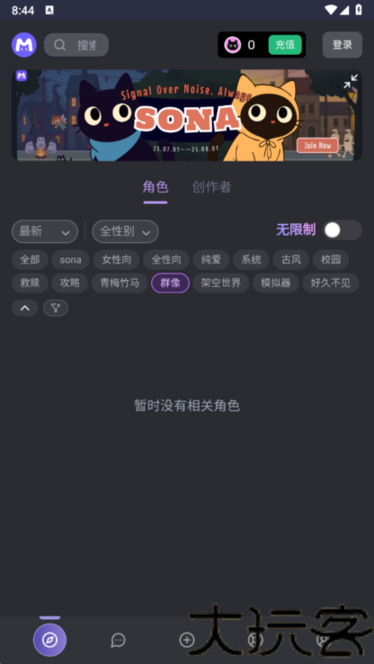374x664 pixels.
Task: Open the 全性别 gender dropdown
Action: pos(125,232)
